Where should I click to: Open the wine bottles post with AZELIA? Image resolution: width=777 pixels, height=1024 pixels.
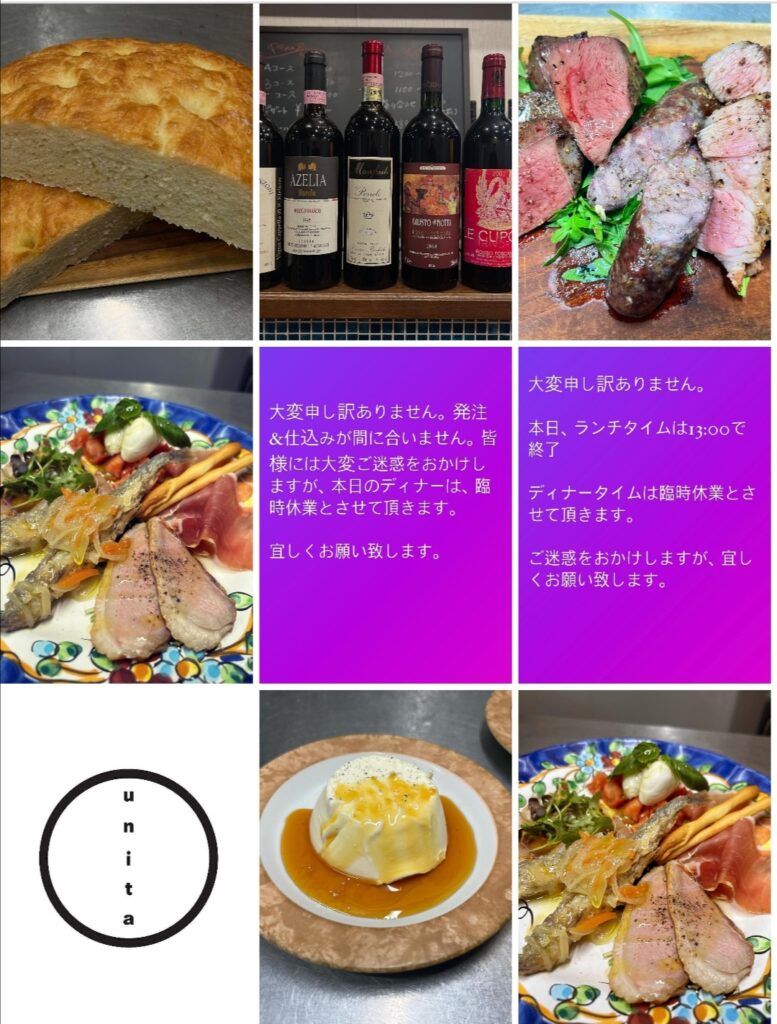385,171
